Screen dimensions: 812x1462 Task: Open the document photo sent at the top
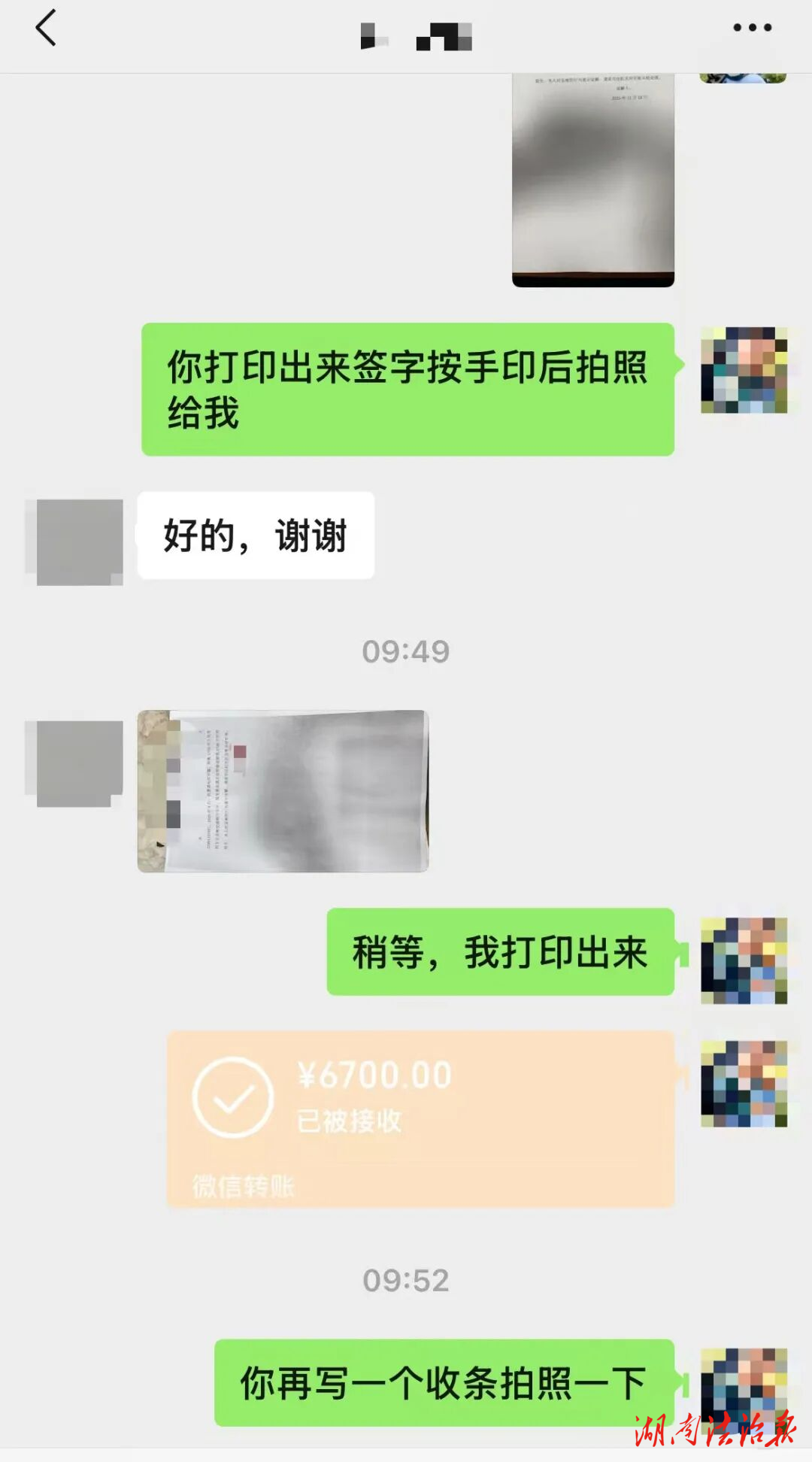click(592, 180)
